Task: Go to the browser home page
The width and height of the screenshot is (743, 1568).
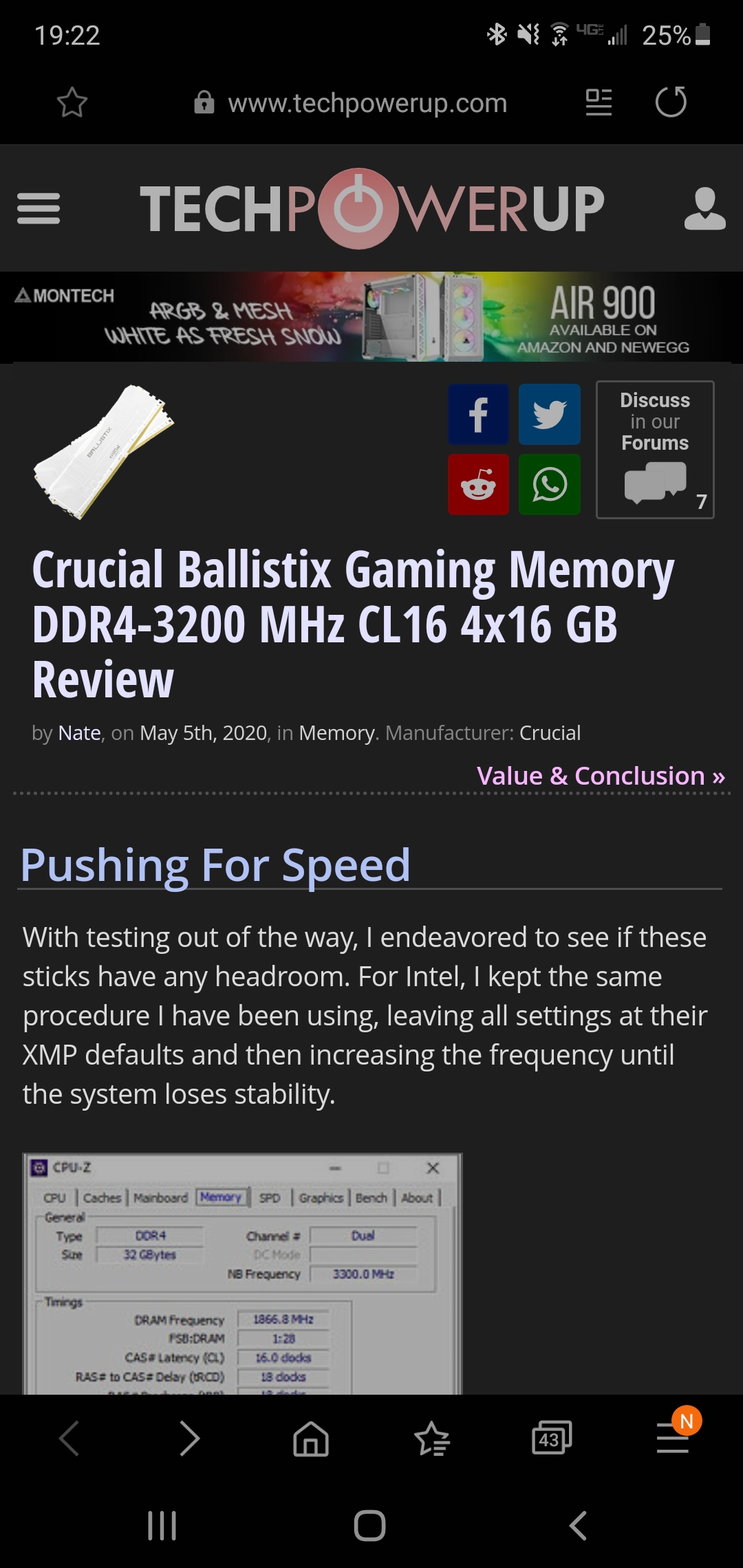Action: (x=311, y=1439)
